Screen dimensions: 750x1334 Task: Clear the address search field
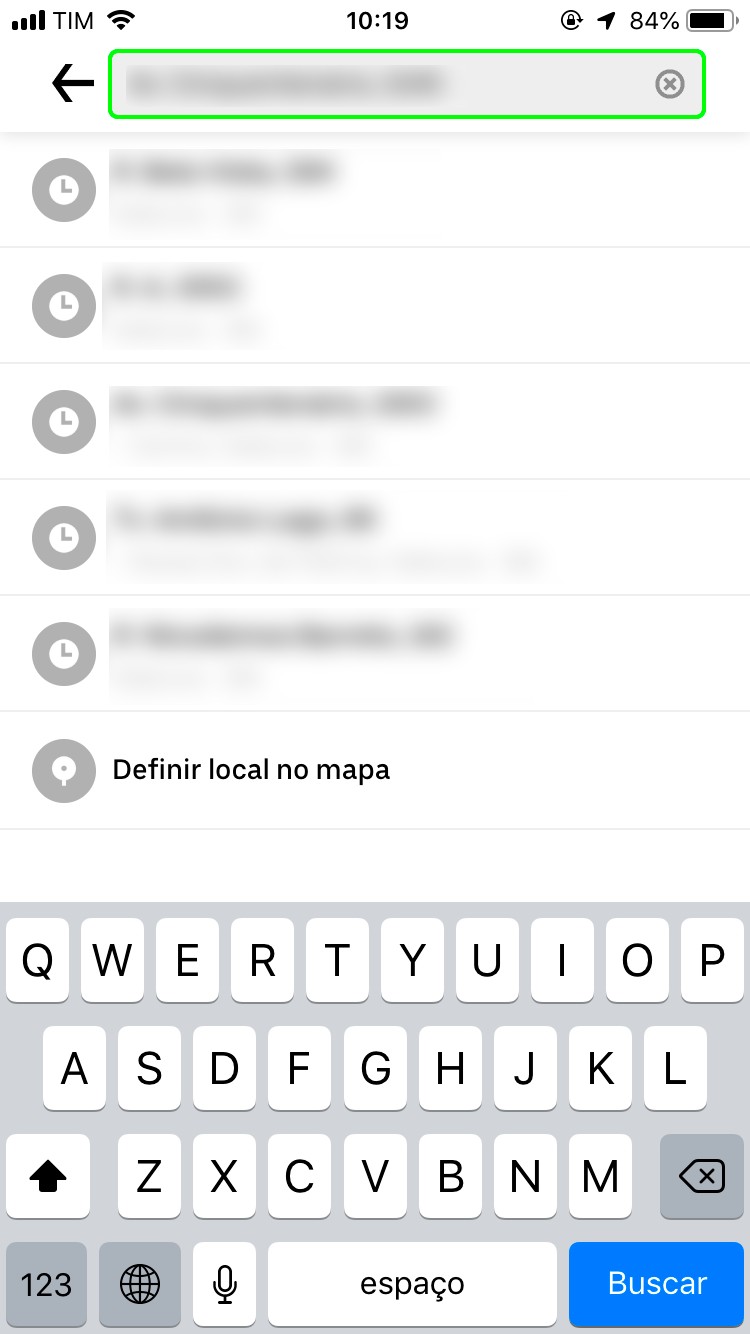(x=669, y=84)
